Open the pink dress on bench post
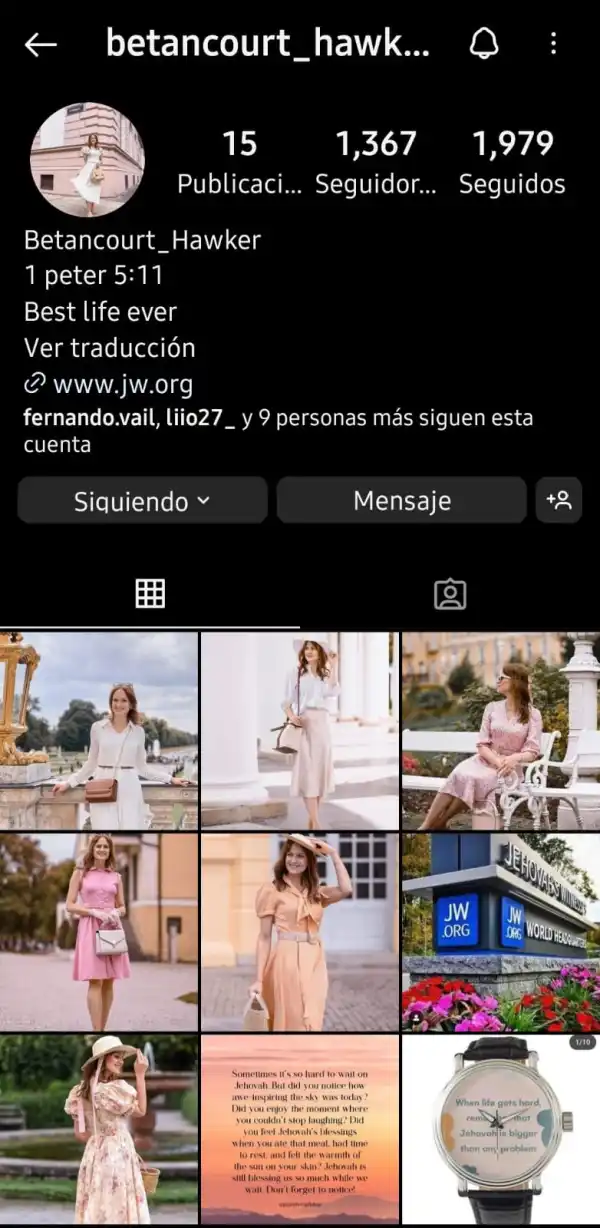 click(501, 730)
